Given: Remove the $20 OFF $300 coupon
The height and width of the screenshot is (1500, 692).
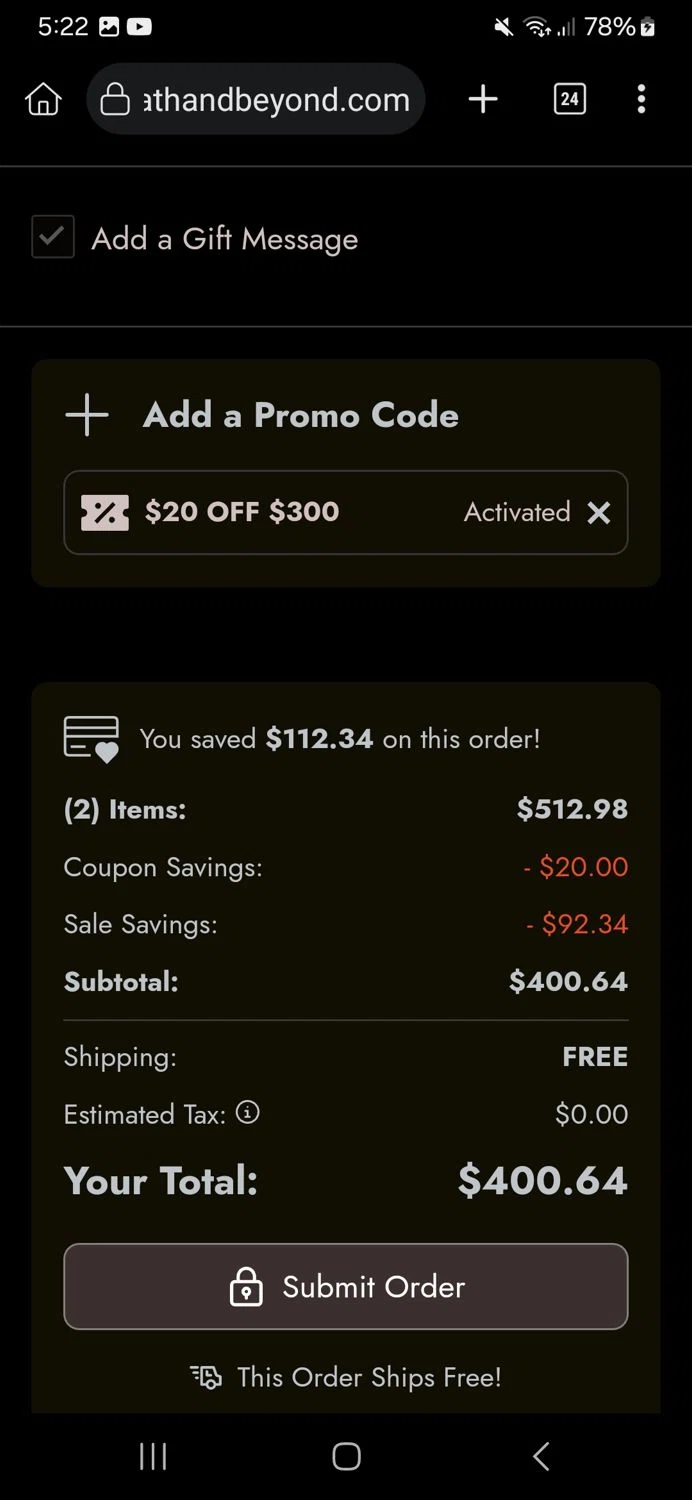Looking at the screenshot, I should [x=598, y=513].
